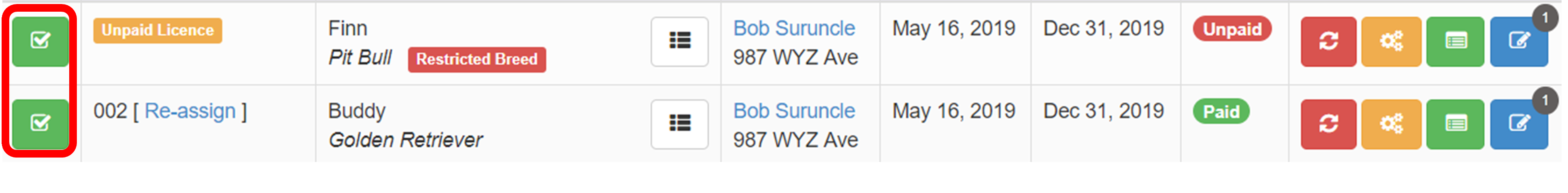Edit Buddy's licence with the blue pencil button
The image size is (1568, 193).
(x=1519, y=124)
